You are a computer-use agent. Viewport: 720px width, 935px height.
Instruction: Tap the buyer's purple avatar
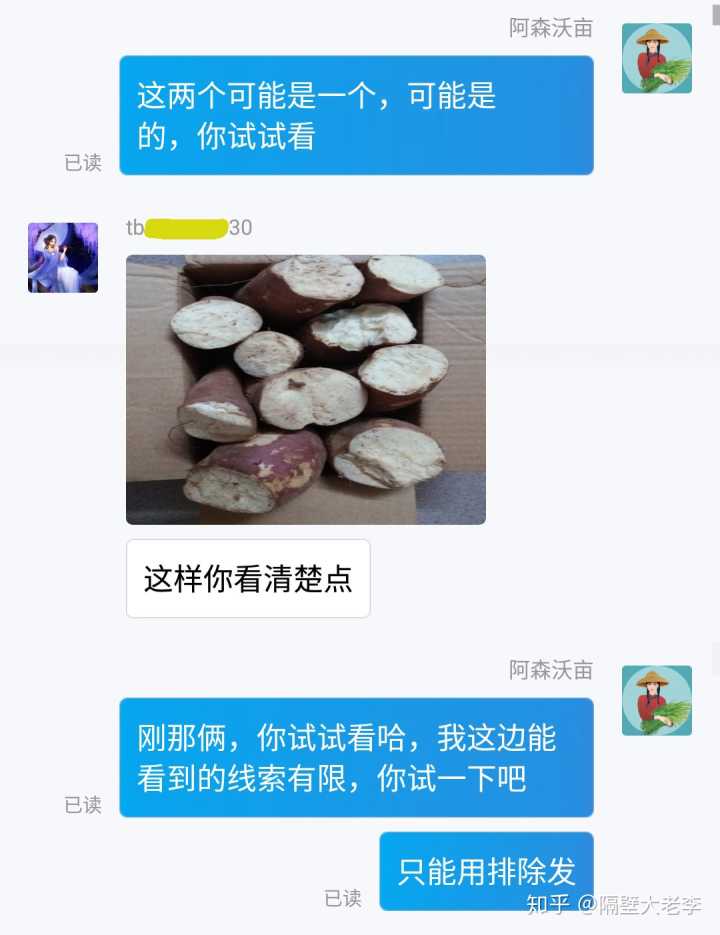pyautogui.click(x=63, y=258)
